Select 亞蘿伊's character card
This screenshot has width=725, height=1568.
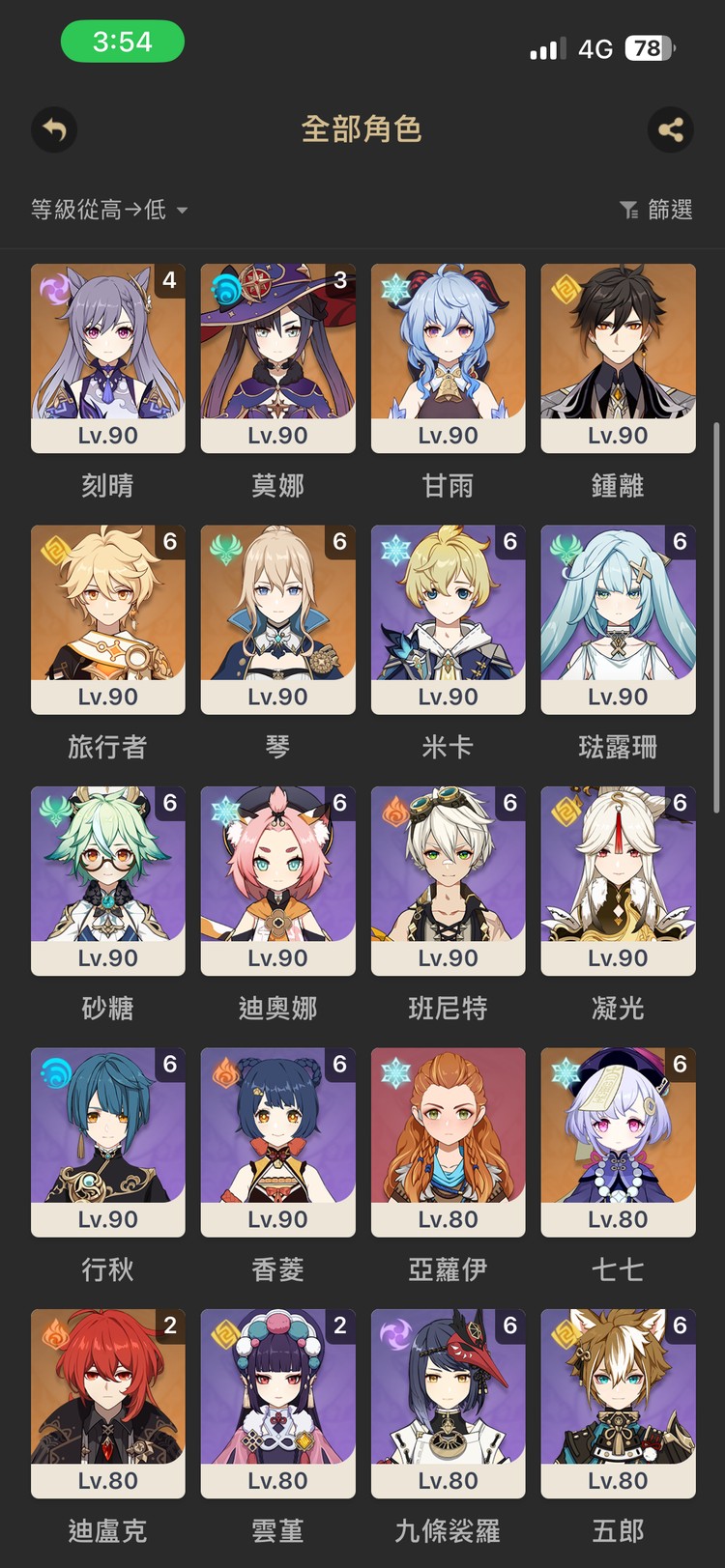(x=448, y=1142)
